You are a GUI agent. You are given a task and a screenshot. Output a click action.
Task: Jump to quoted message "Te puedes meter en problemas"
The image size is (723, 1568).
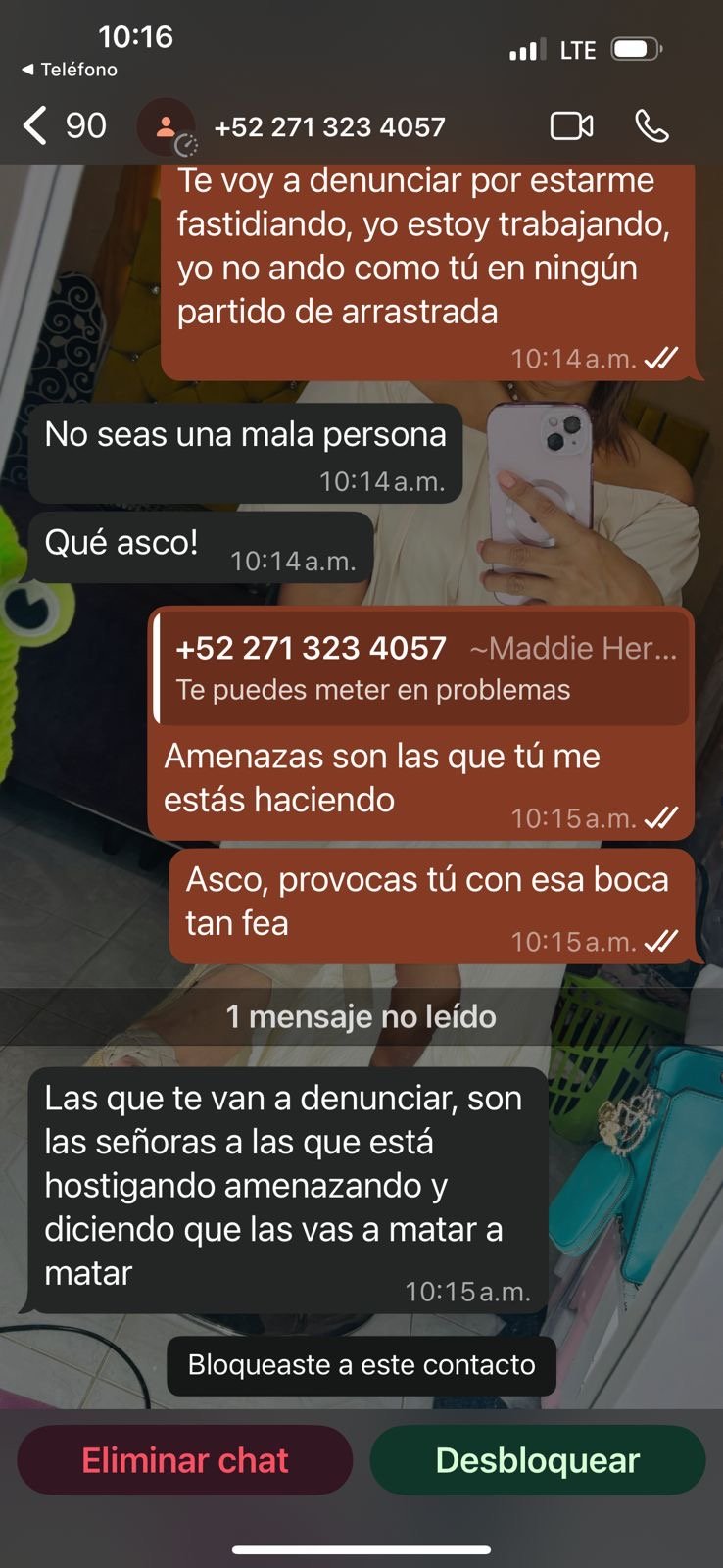pos(421,668)
